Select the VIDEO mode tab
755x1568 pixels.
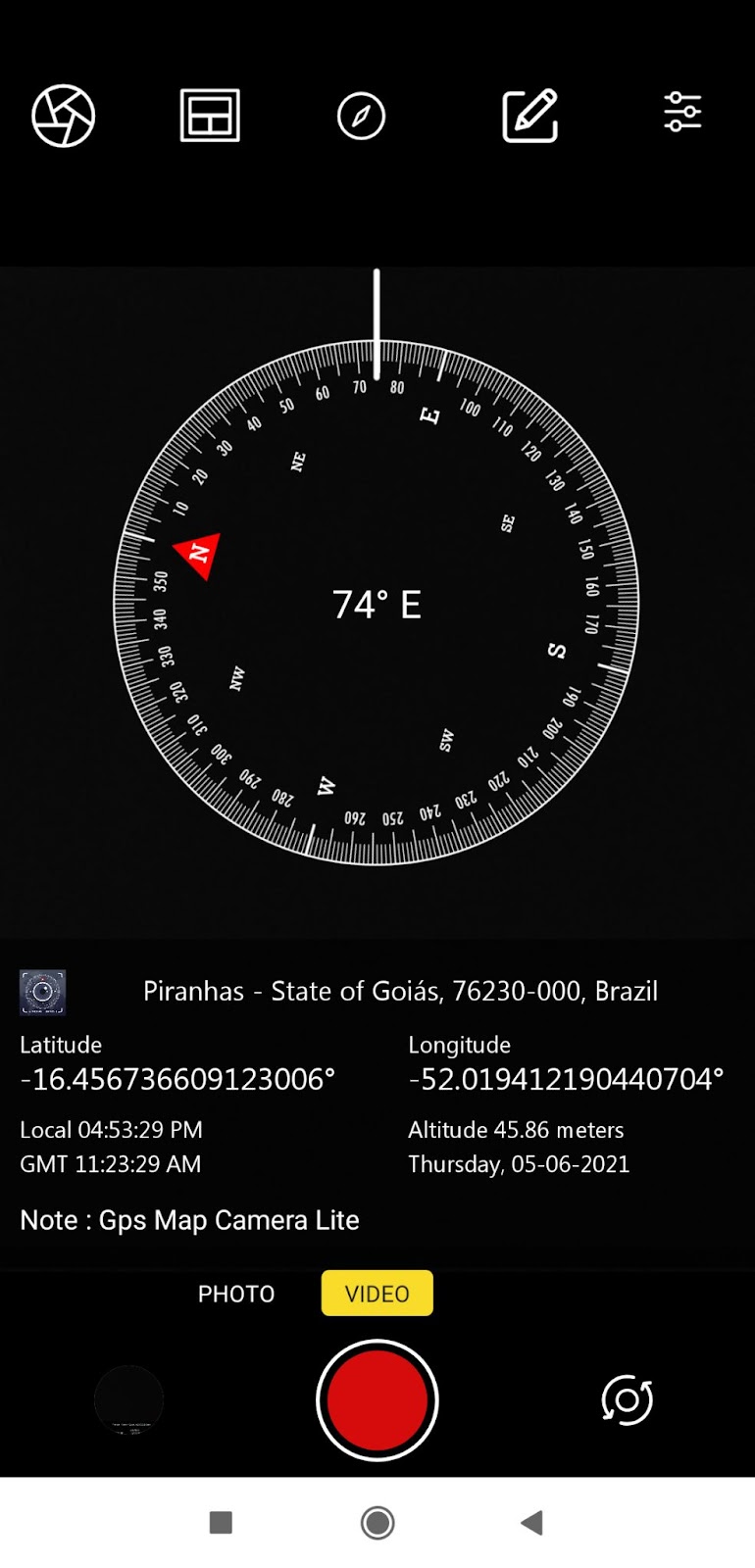point(377,1294)
